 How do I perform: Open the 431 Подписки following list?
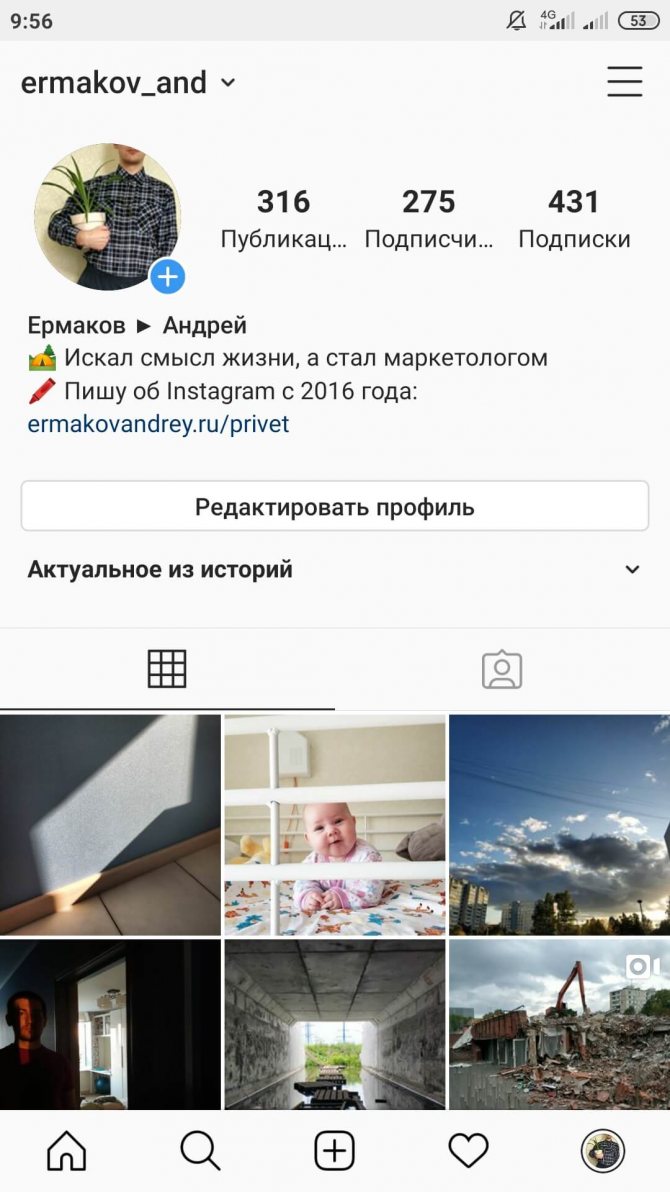[x=574, y=218]
